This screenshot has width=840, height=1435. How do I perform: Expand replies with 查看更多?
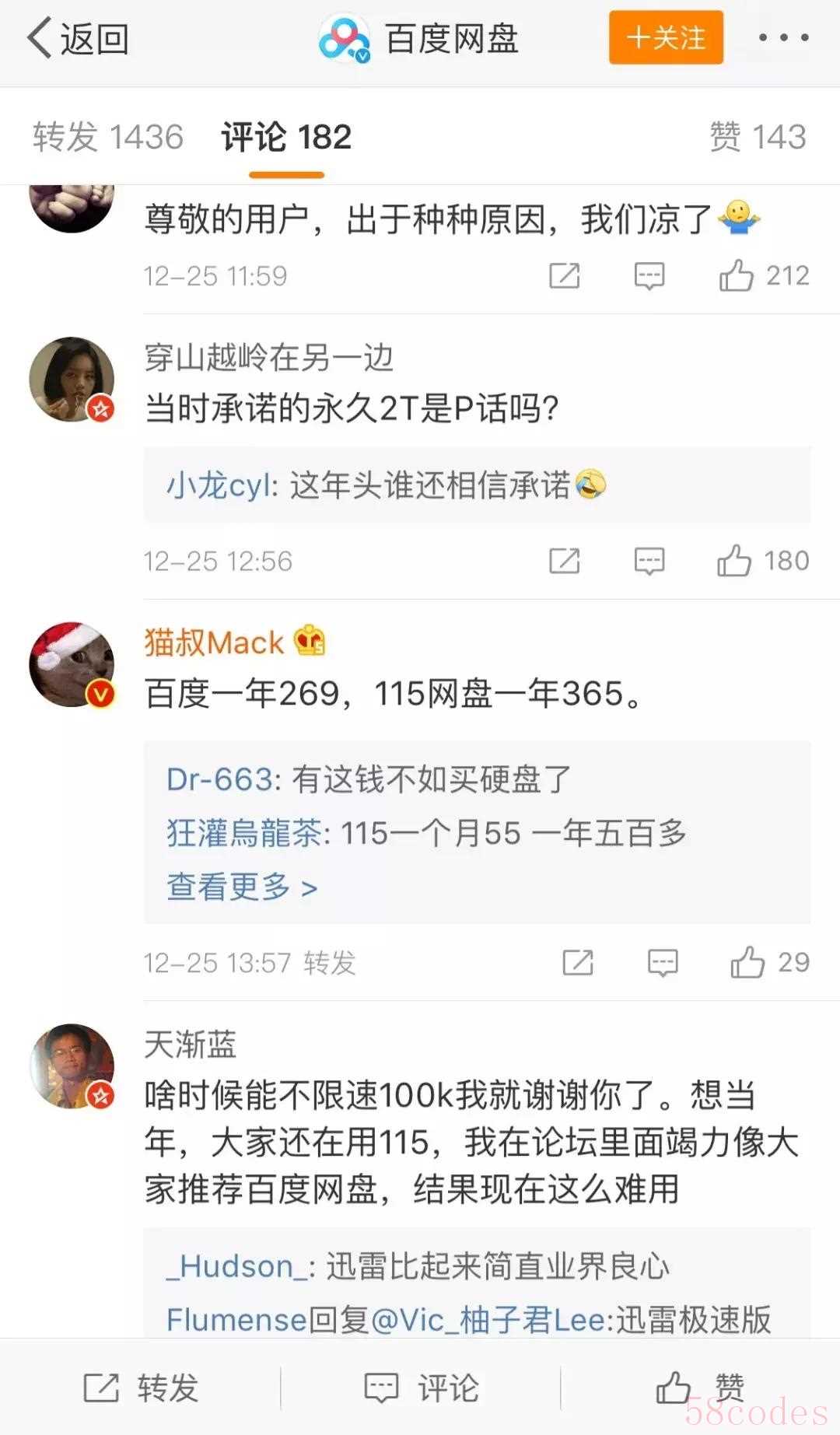[x=242, y=887]
